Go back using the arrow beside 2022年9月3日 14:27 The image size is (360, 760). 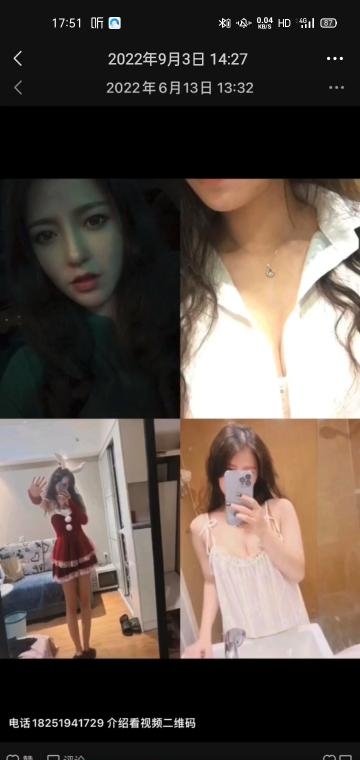[x=18, y=59]
